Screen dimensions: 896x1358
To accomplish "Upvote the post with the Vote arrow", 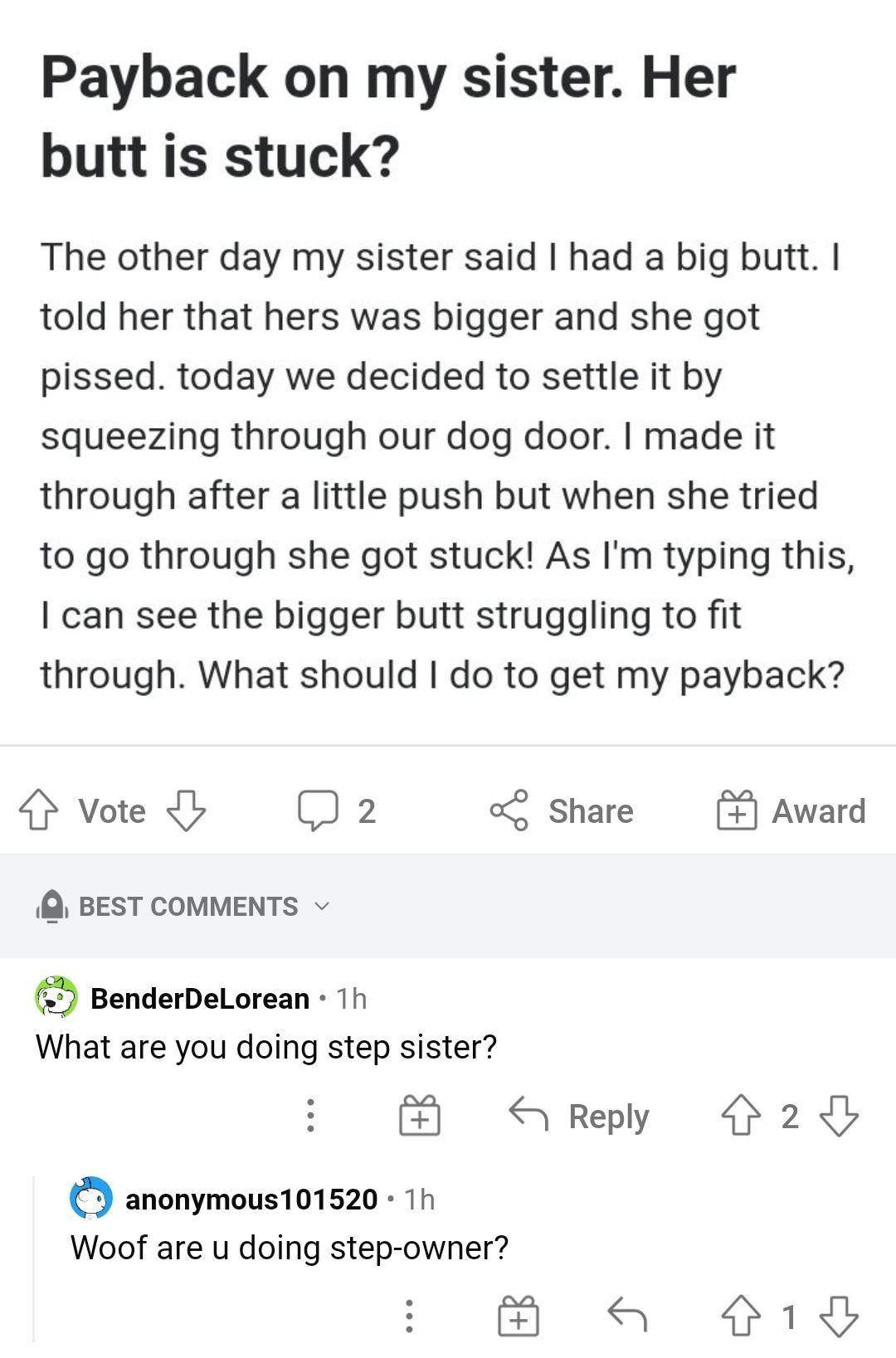I will [40, 810].
